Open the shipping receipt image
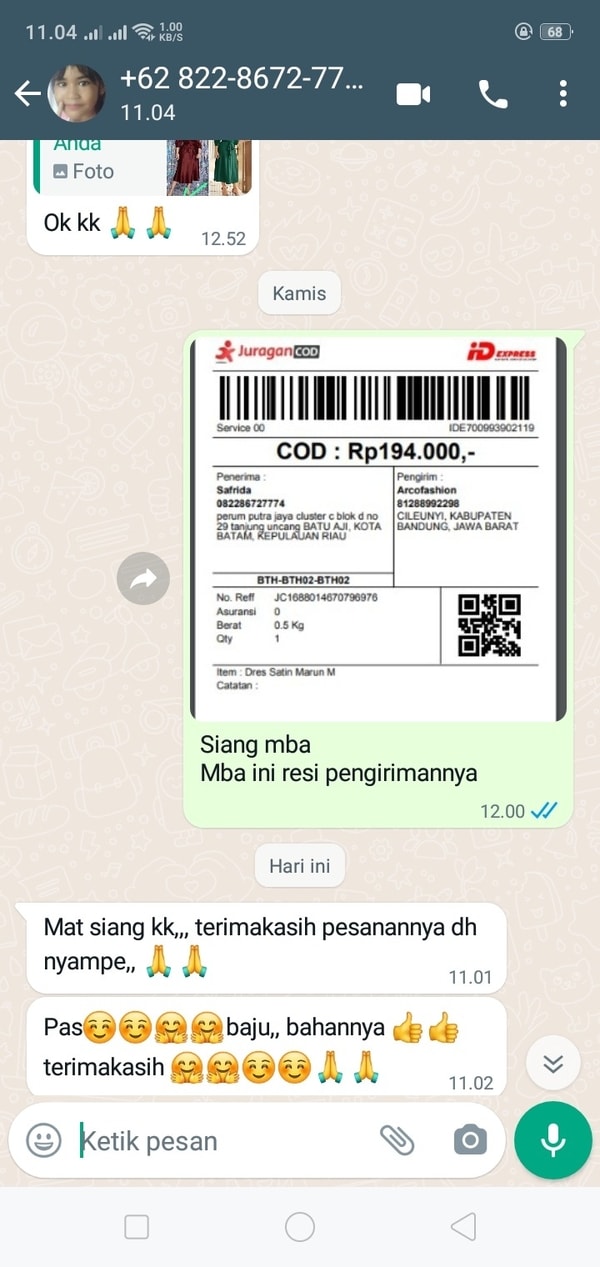600x1267 pixels. click(379, 530)
